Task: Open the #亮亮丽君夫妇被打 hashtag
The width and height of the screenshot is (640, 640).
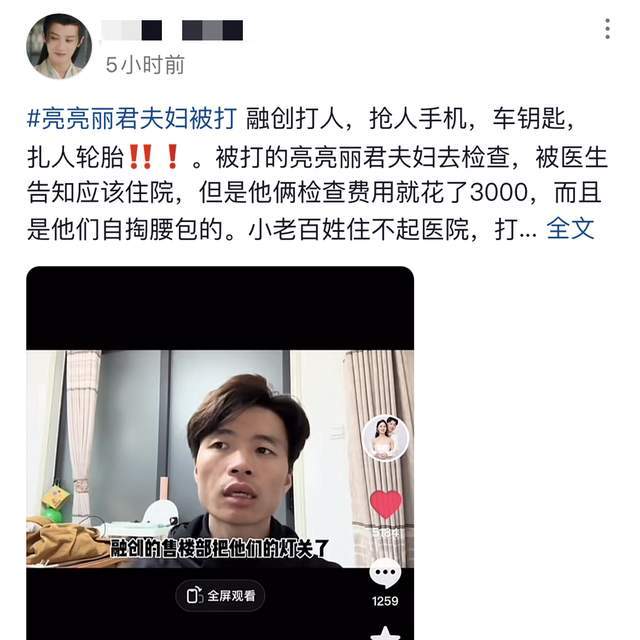Action: point(132,116)
